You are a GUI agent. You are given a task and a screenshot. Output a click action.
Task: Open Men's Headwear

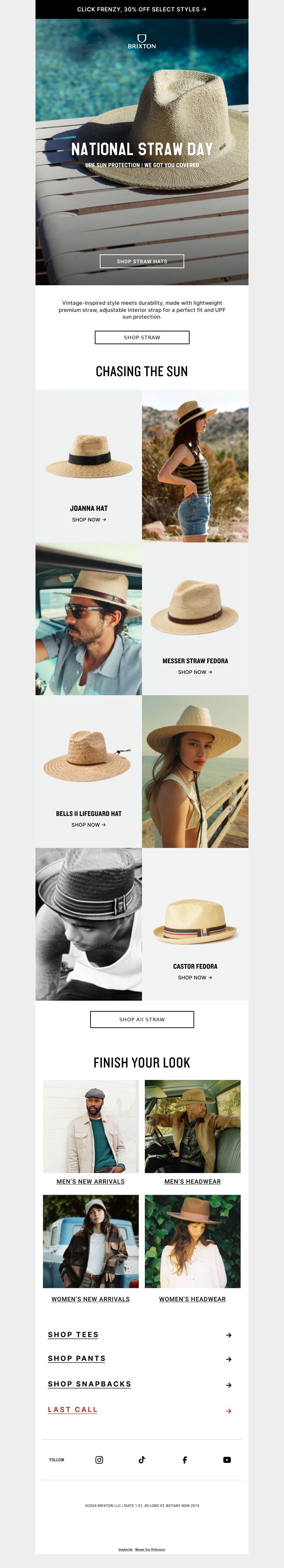click(192, 1182)
